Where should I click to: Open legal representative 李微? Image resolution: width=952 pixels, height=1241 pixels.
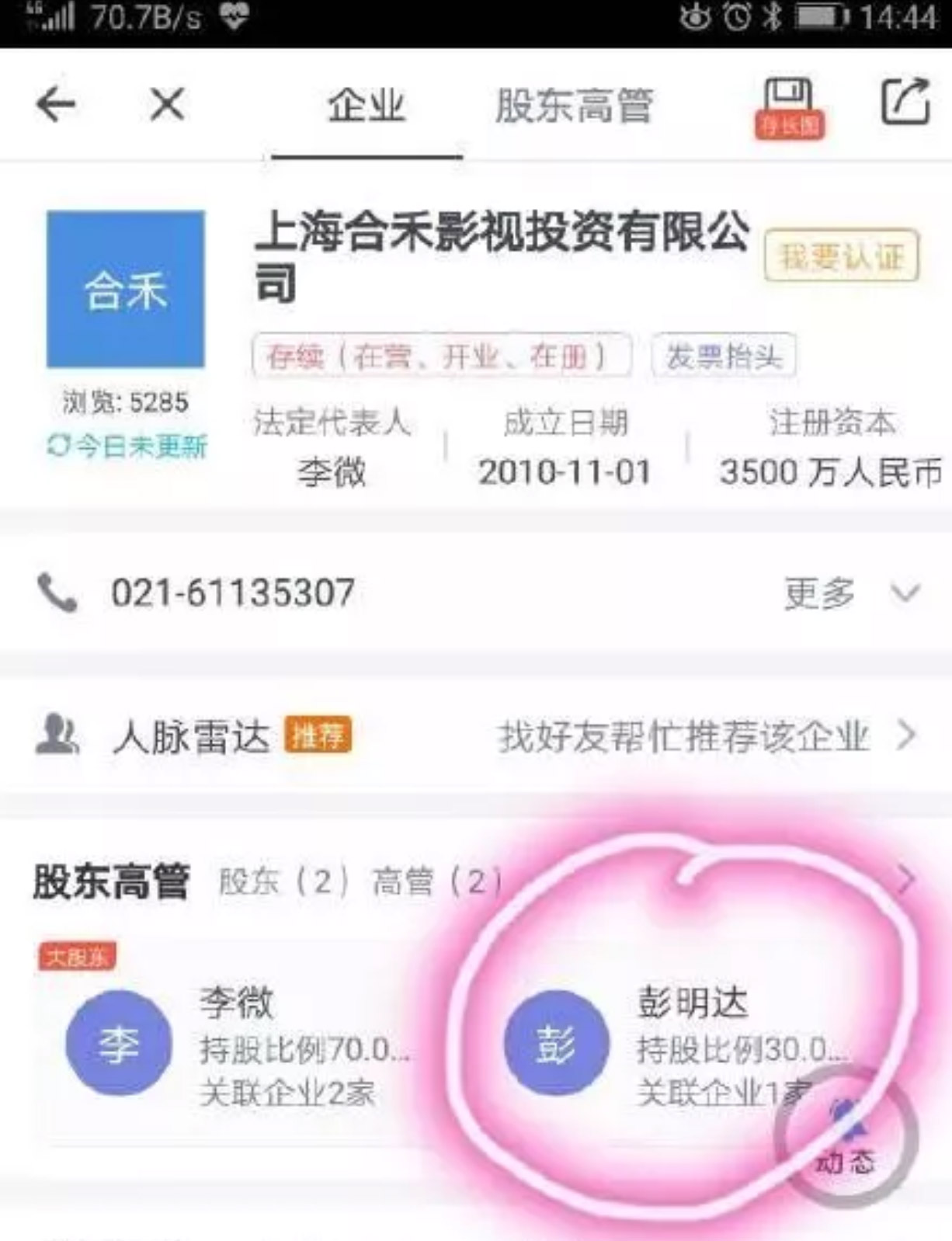(x=332, y=471)
